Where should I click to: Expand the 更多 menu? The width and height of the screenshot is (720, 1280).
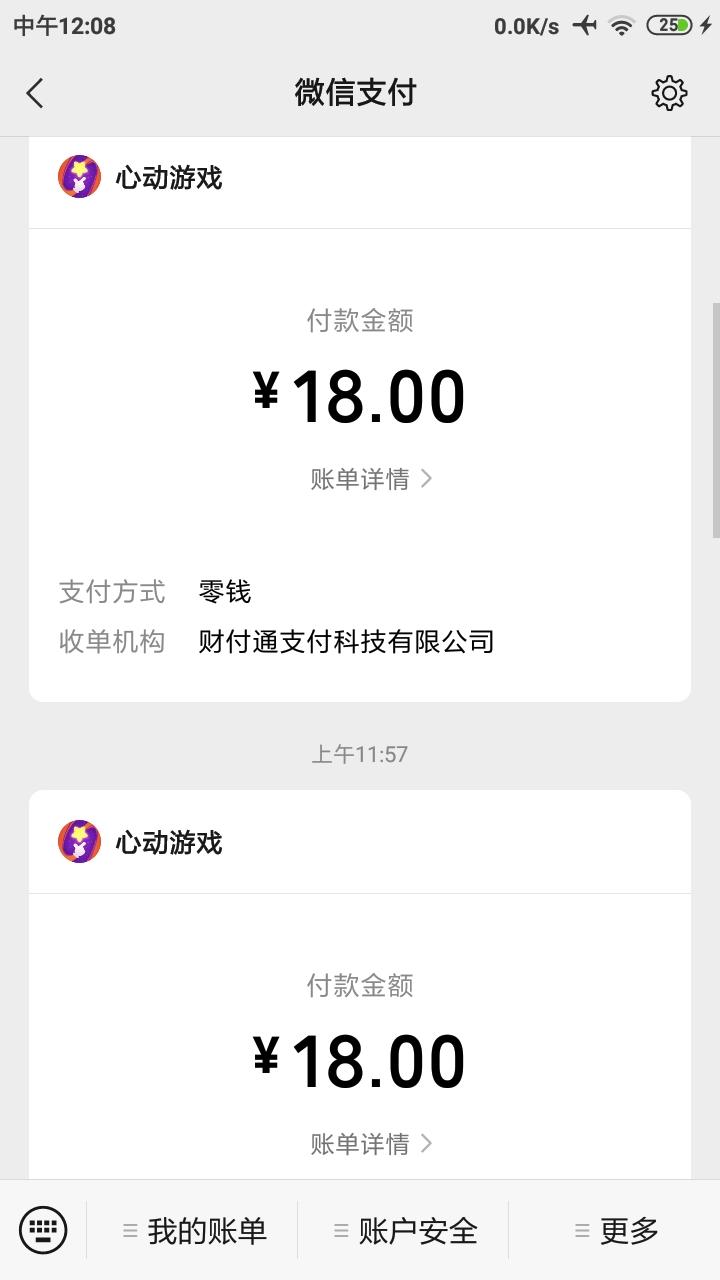[616, 1231]
